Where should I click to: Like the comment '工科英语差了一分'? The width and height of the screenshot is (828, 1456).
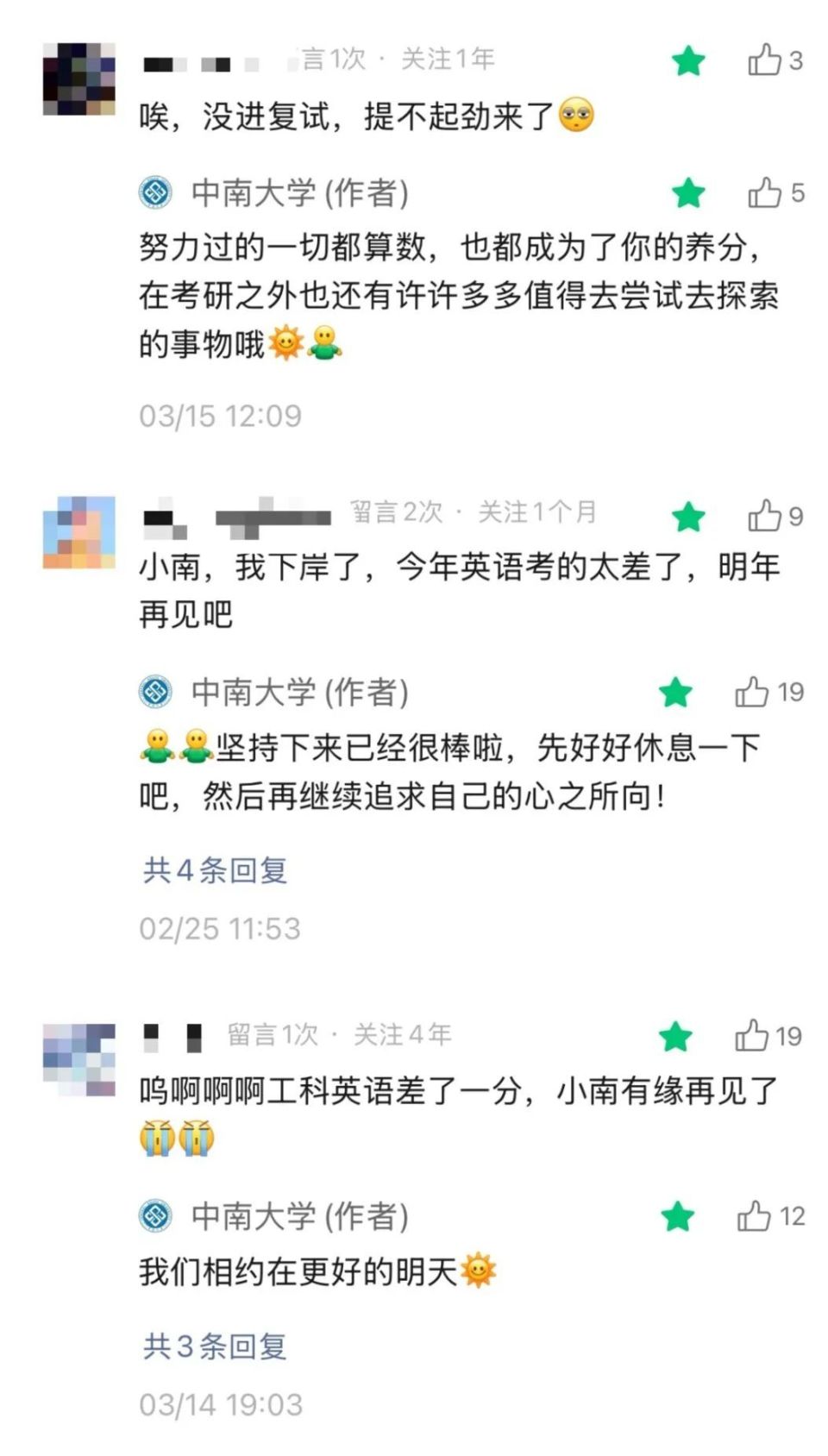(753, 1036)
